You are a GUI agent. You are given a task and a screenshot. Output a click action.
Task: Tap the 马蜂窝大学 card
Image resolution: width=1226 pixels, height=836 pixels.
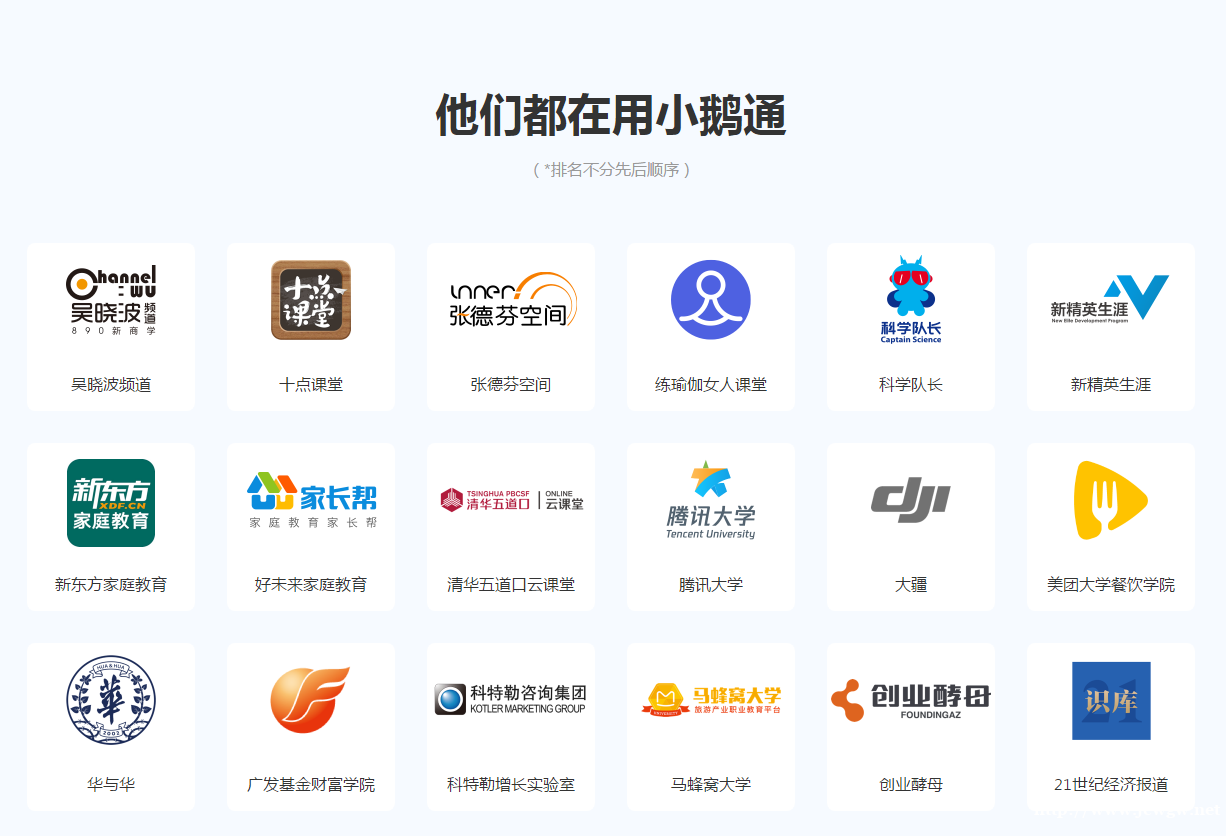pos(711,726)
